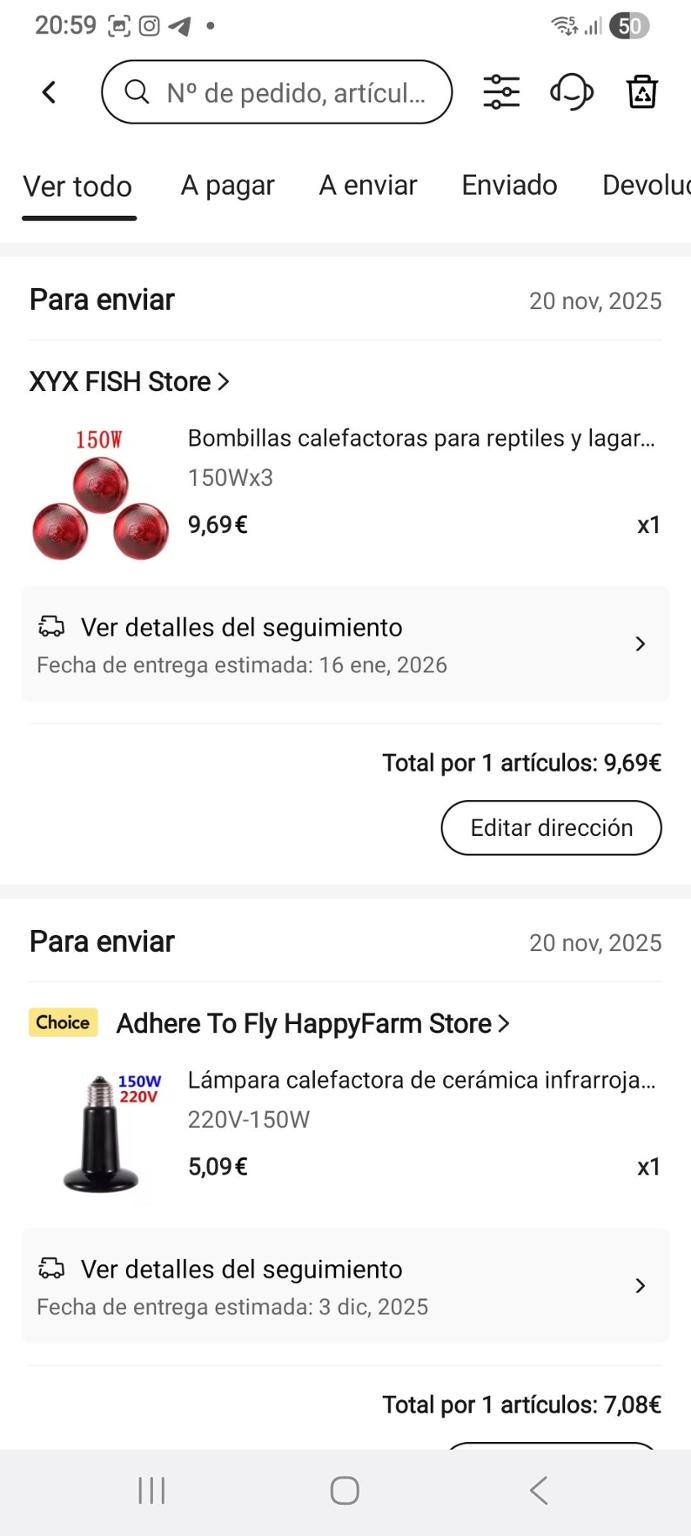The height and width of the screenshot is (1536, 691).
Task: Open the Bombillas calefactoras order item
Action: coord(421,439)
